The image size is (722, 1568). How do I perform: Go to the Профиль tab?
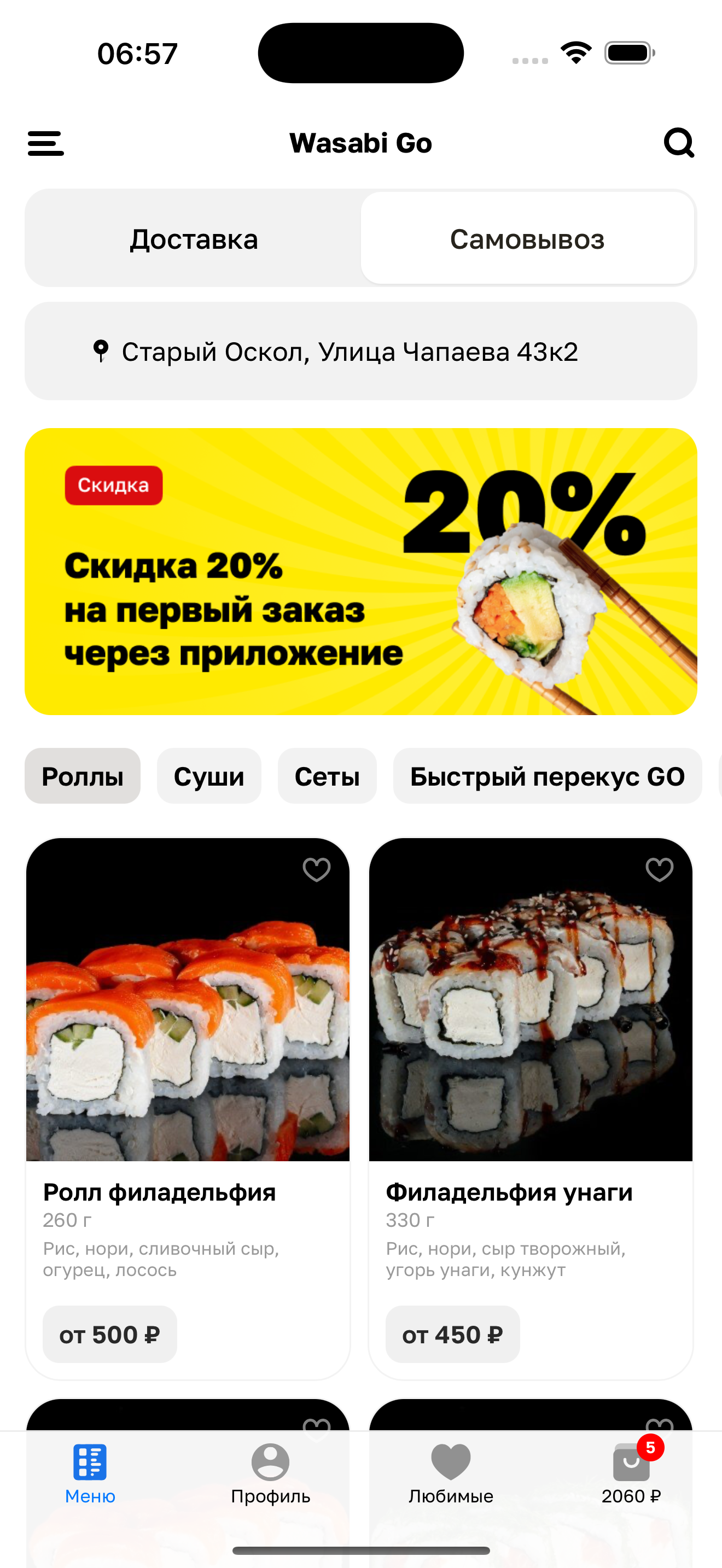tap(270, 1473)
